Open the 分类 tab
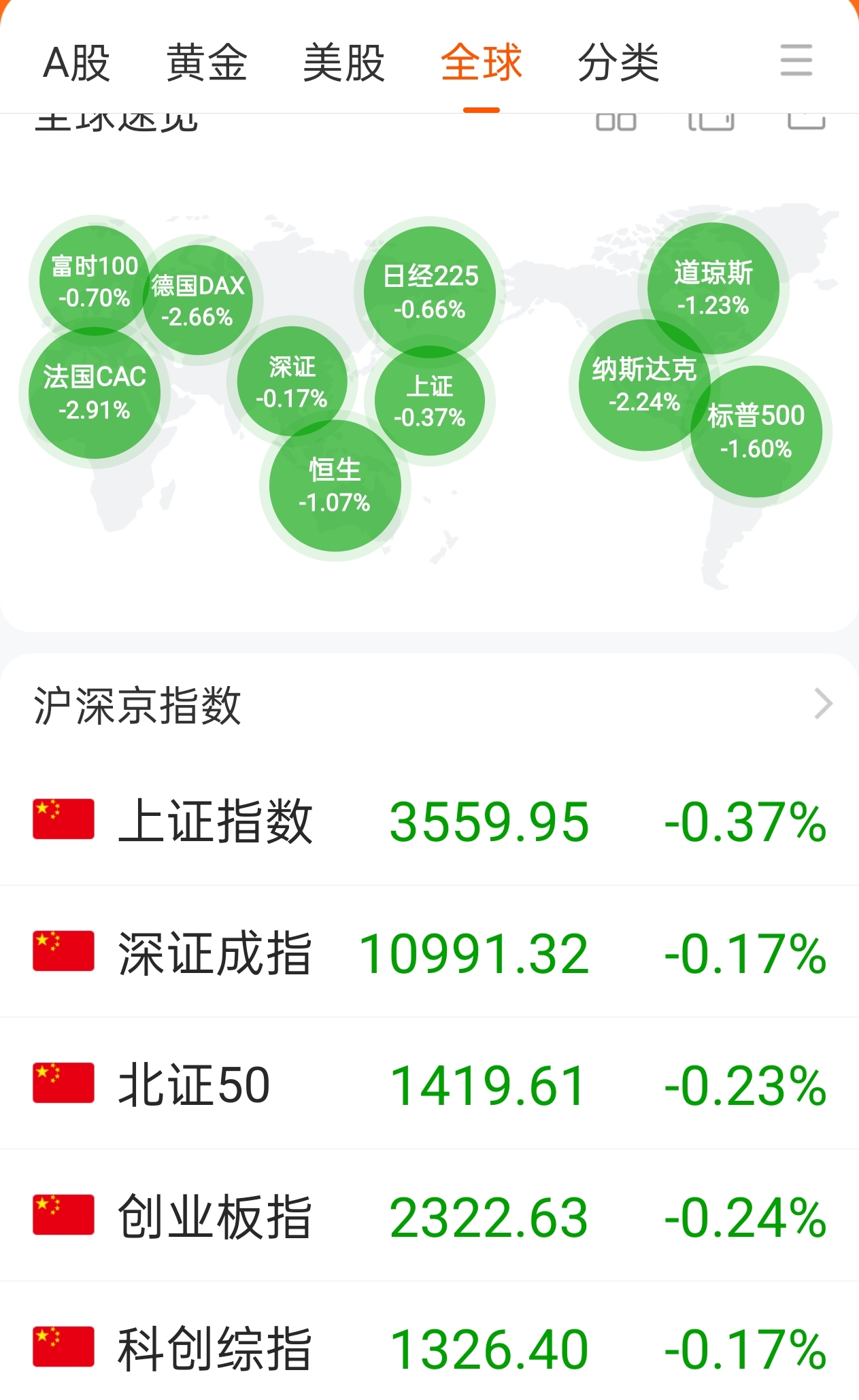Viewport: 859px width, 1400px height. 619,61
